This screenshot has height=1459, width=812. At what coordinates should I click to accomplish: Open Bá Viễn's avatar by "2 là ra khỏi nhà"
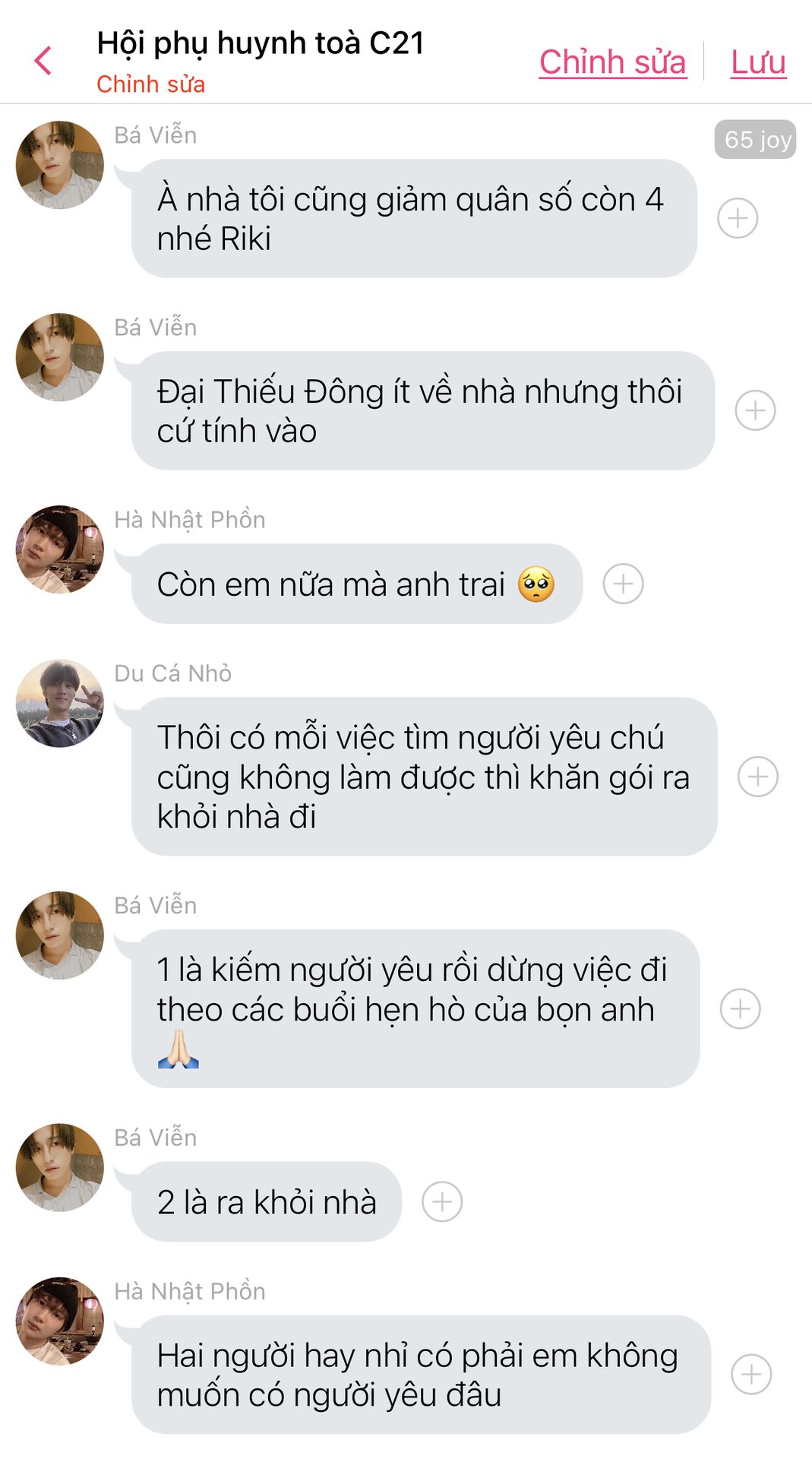pyautogui.click(x=60, y=1166)
